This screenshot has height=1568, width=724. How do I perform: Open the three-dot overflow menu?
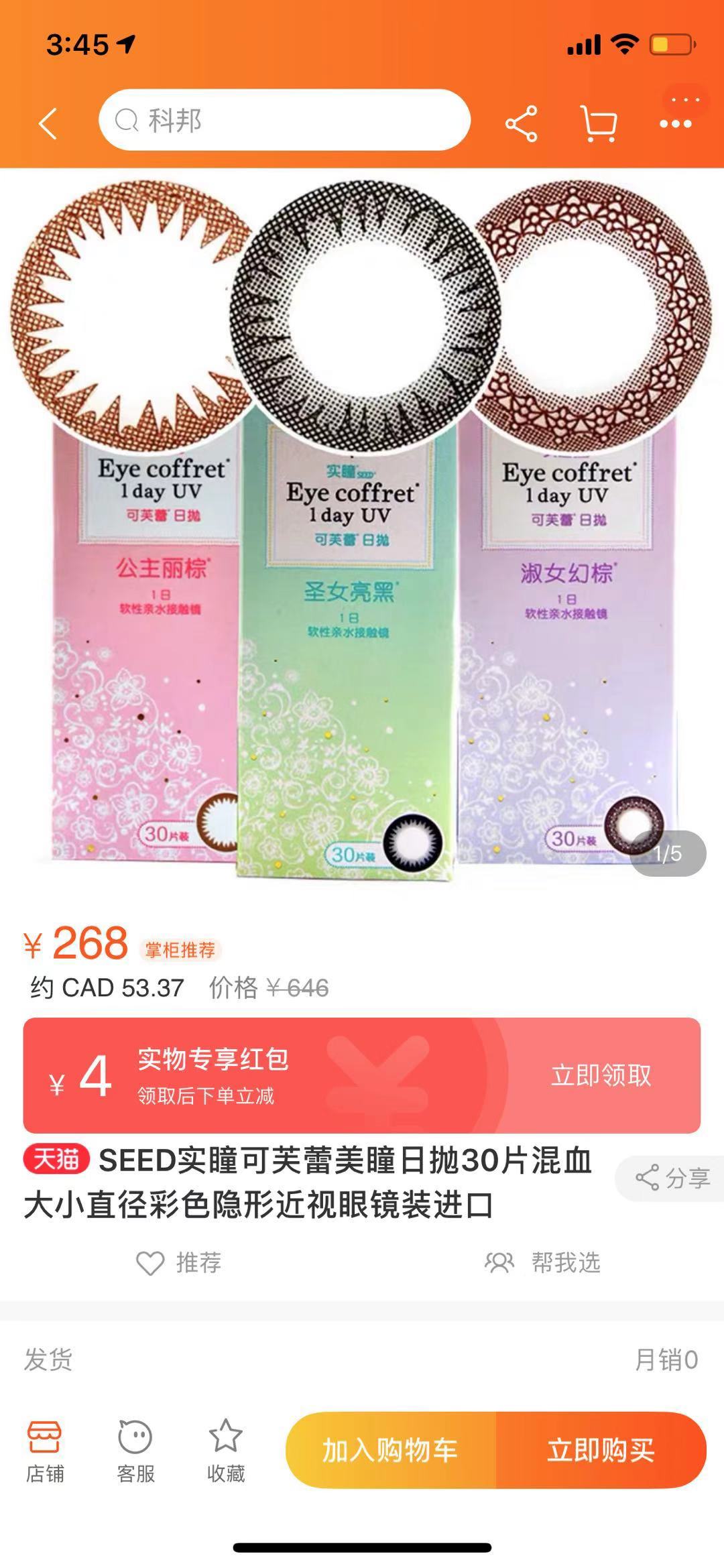(675, 123)
